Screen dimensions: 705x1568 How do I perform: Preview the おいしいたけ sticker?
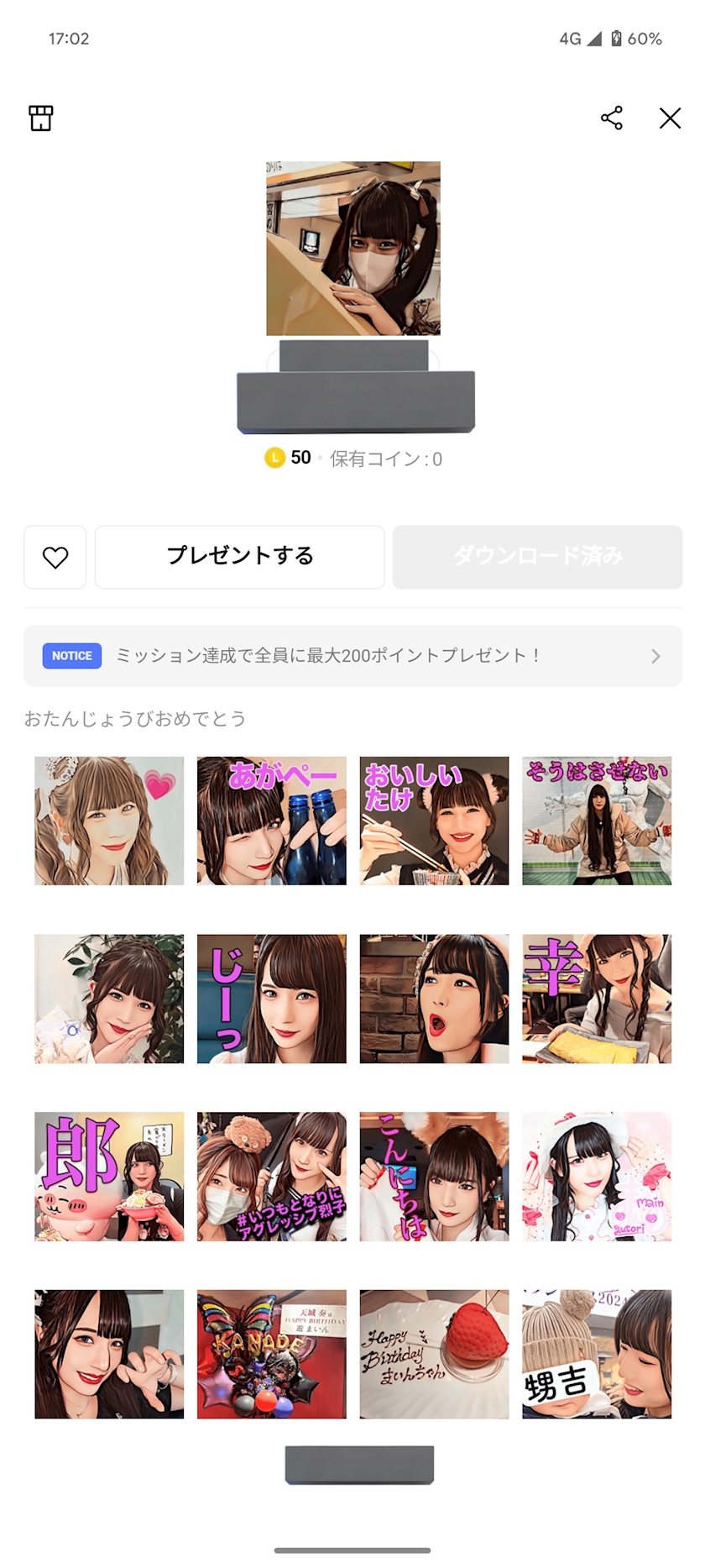(x=434, y=821)
